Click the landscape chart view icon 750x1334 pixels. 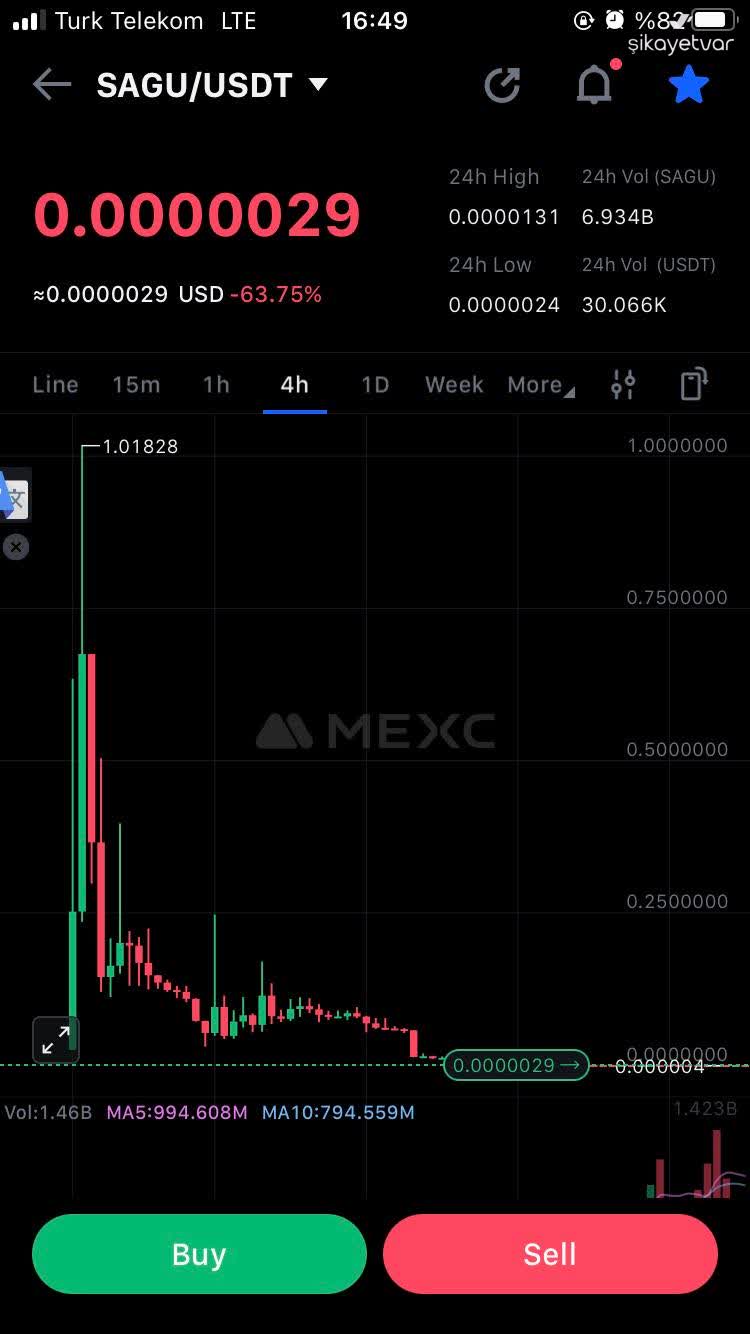(x=694, y=384)
